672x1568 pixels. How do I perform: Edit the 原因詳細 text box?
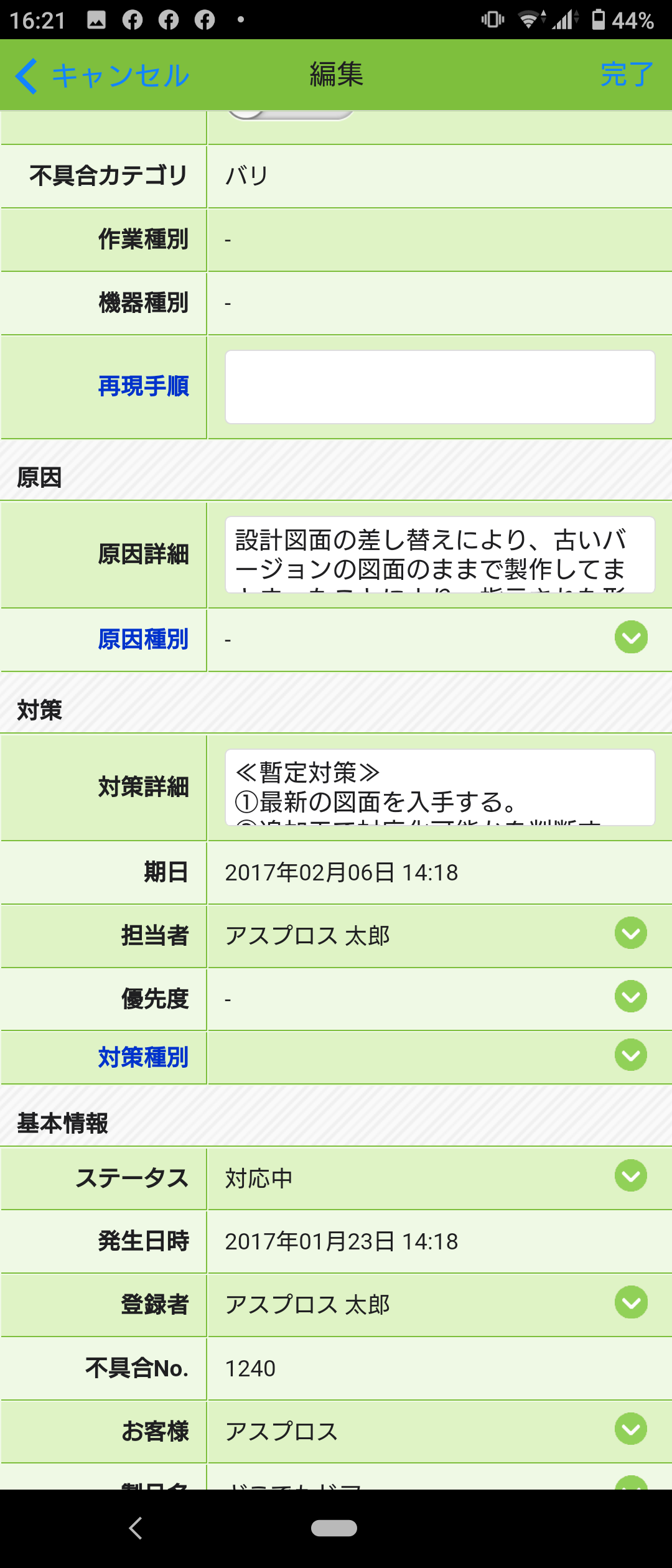click(439, 554)
